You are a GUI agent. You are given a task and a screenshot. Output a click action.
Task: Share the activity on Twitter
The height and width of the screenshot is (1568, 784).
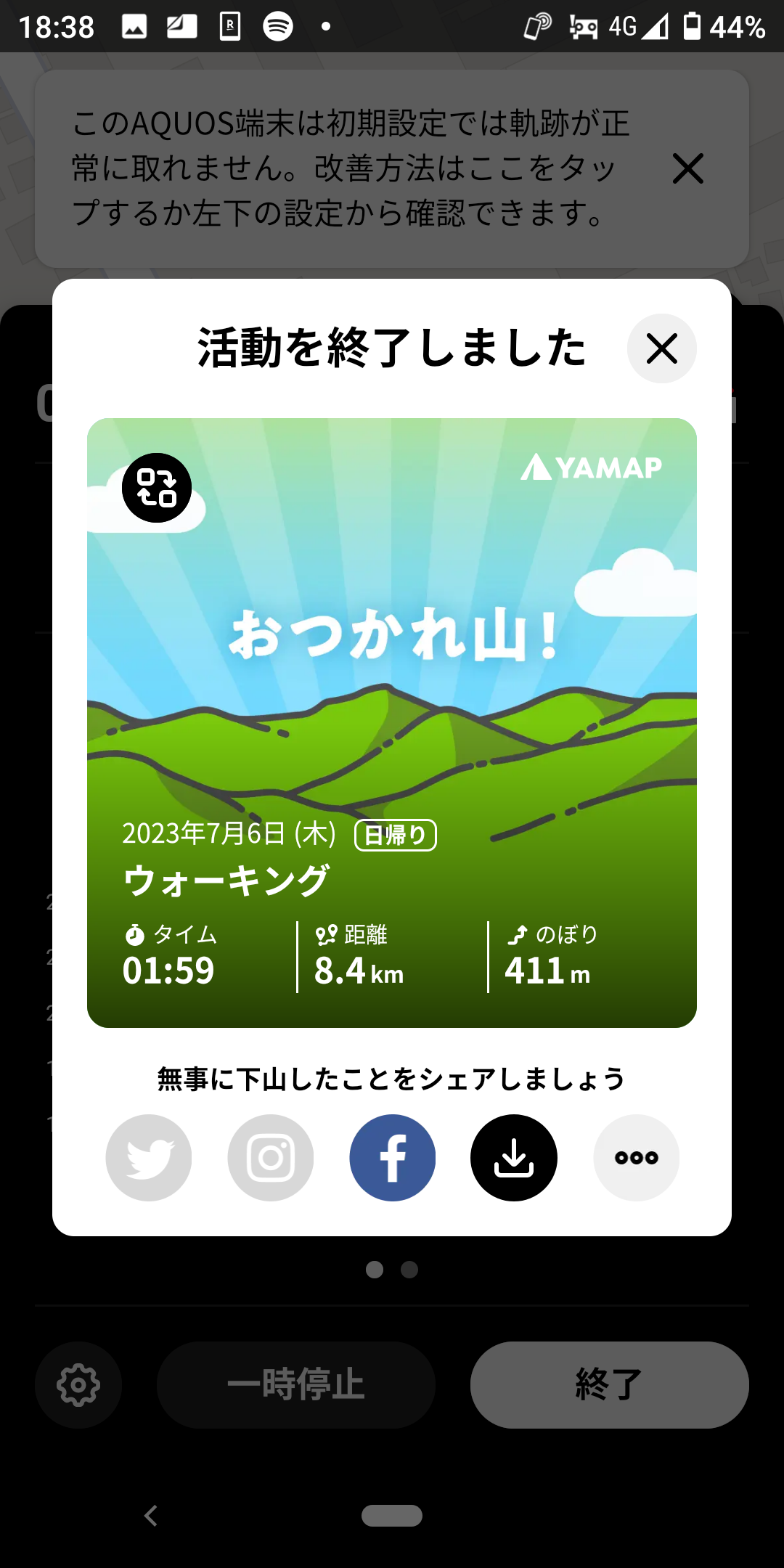(149, 1157)
